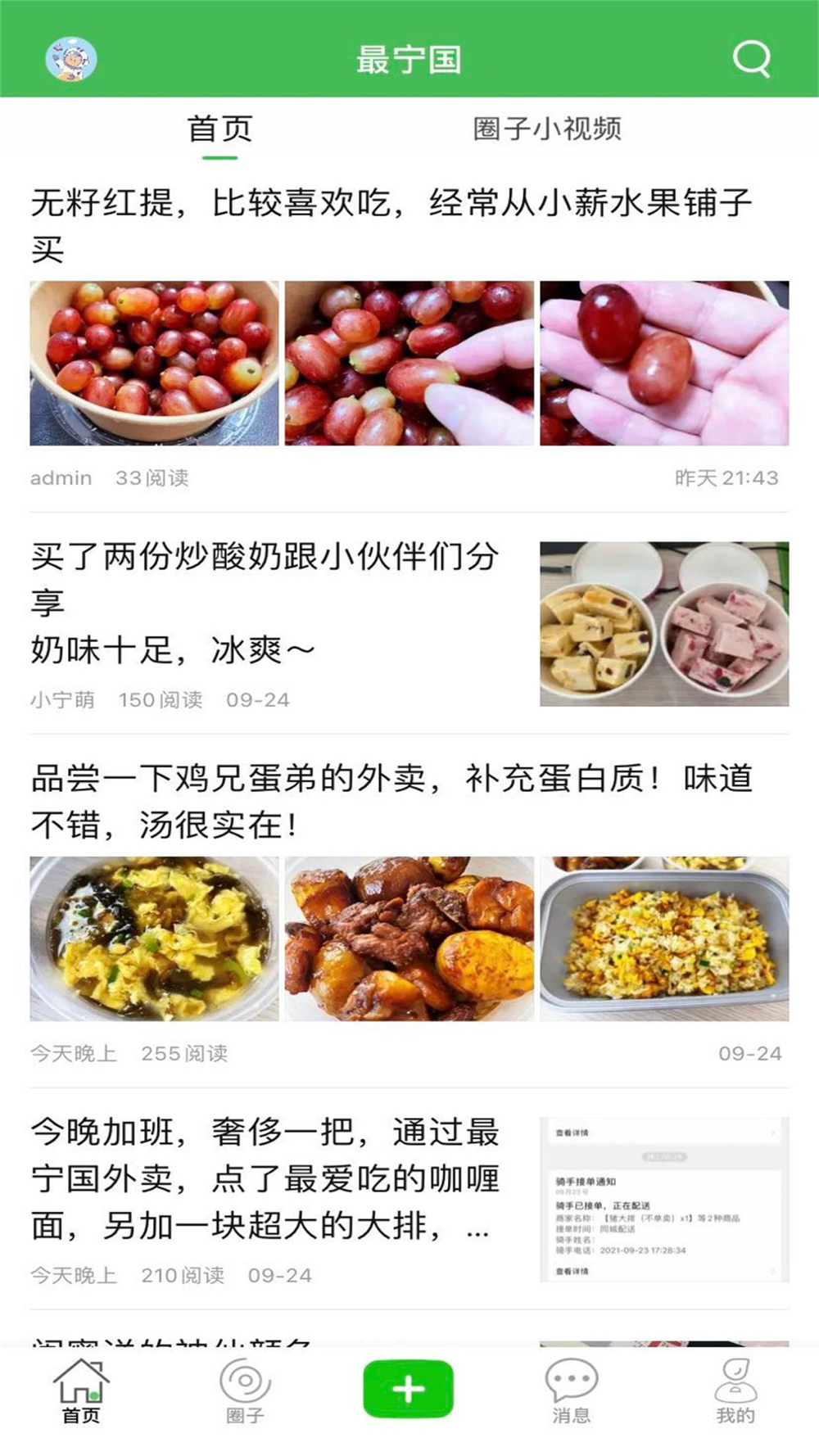Open the search icon in the header

click(x=751, y=58)
